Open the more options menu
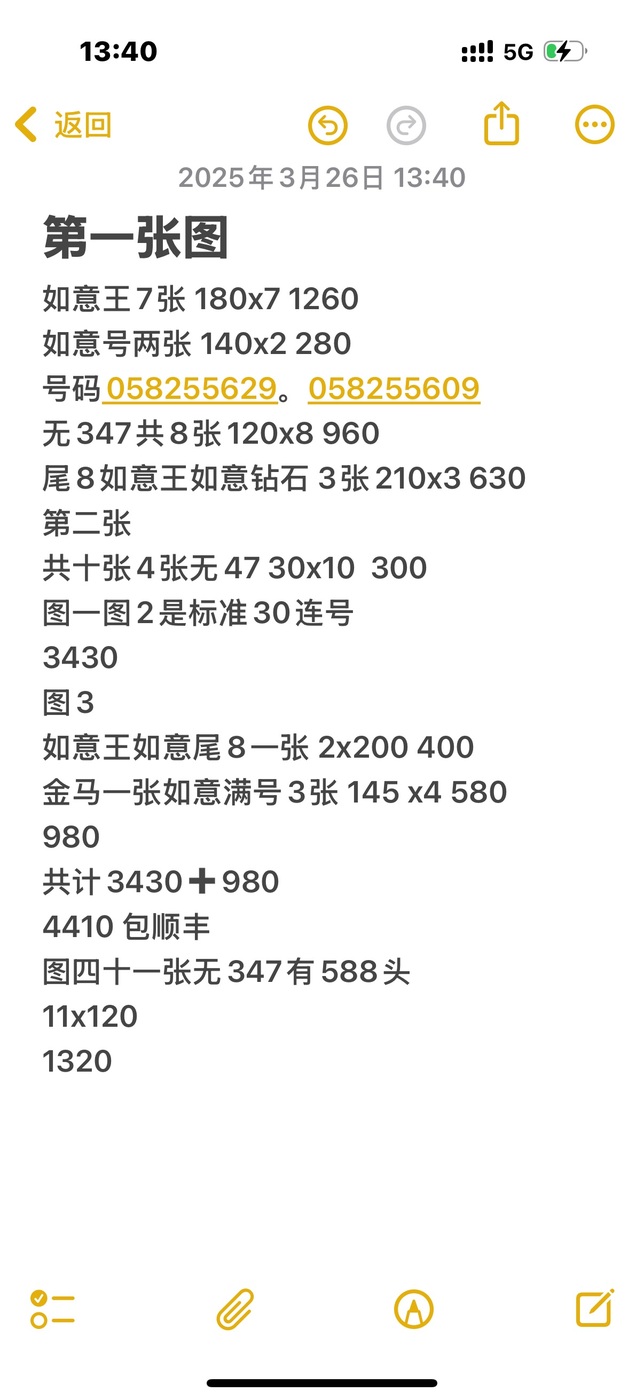 (595, 126)
